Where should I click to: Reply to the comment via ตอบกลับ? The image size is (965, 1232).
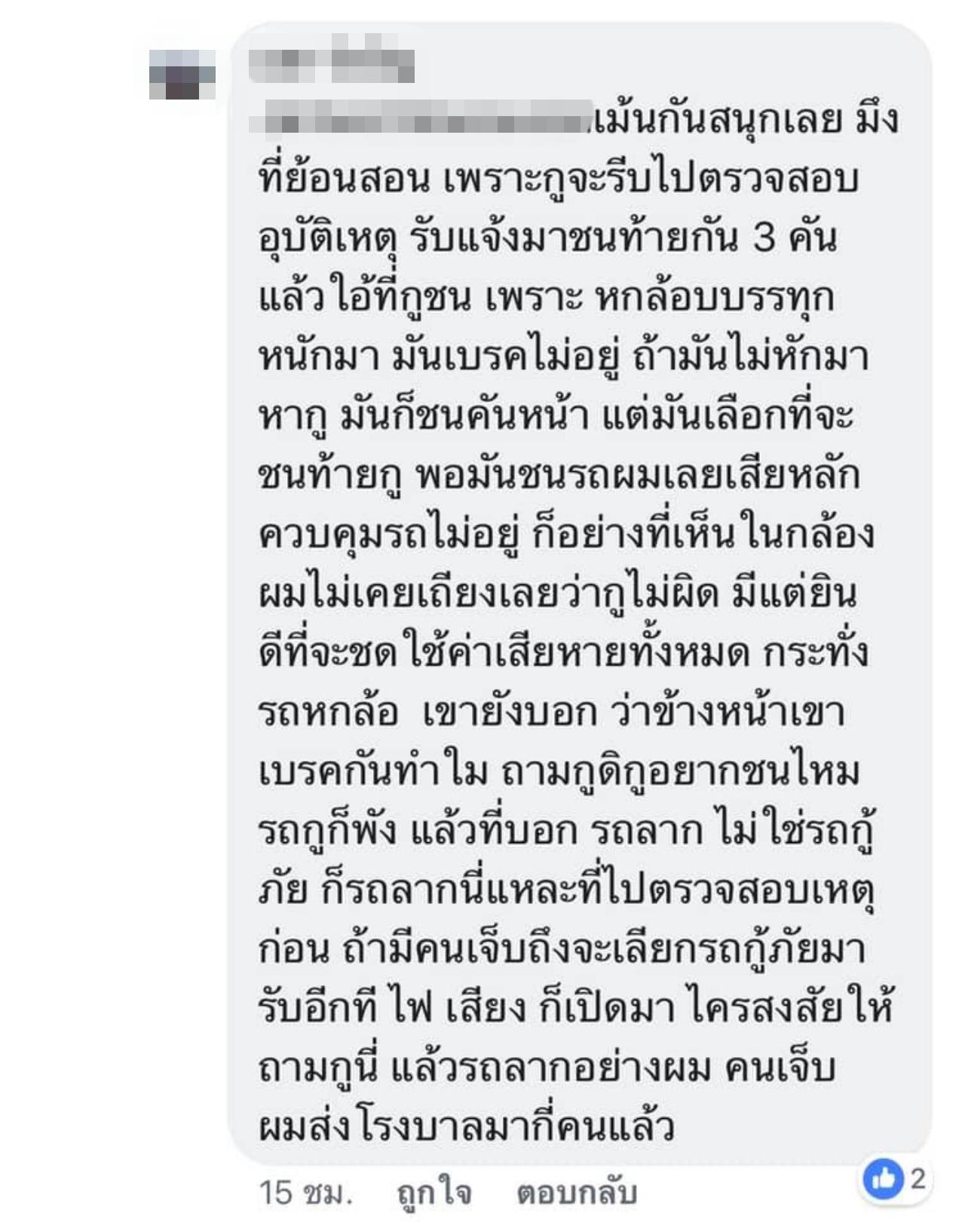coord(577,1193)
